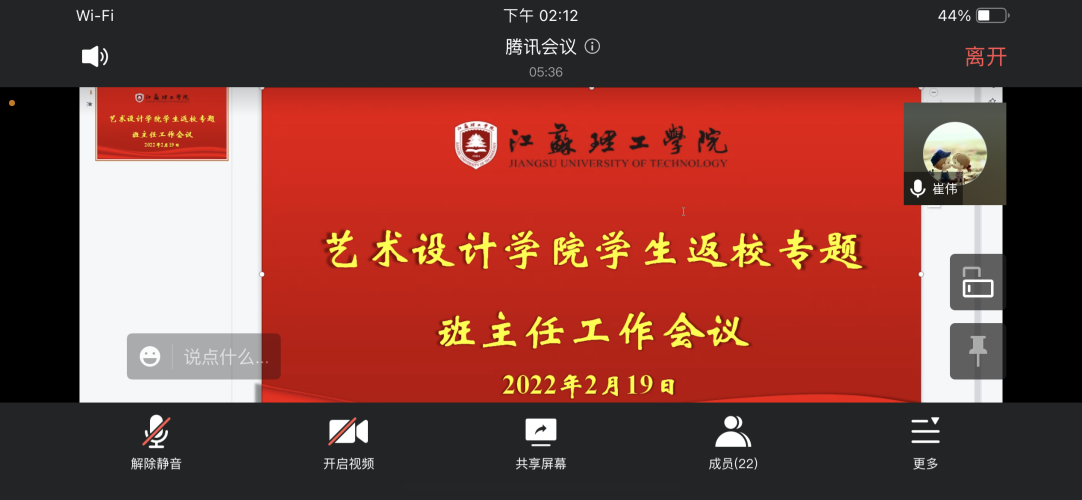The height and width of the screenshot is (500, 1082).
Task: Unmute microphone with 解除静音
Action: [156, 441]
